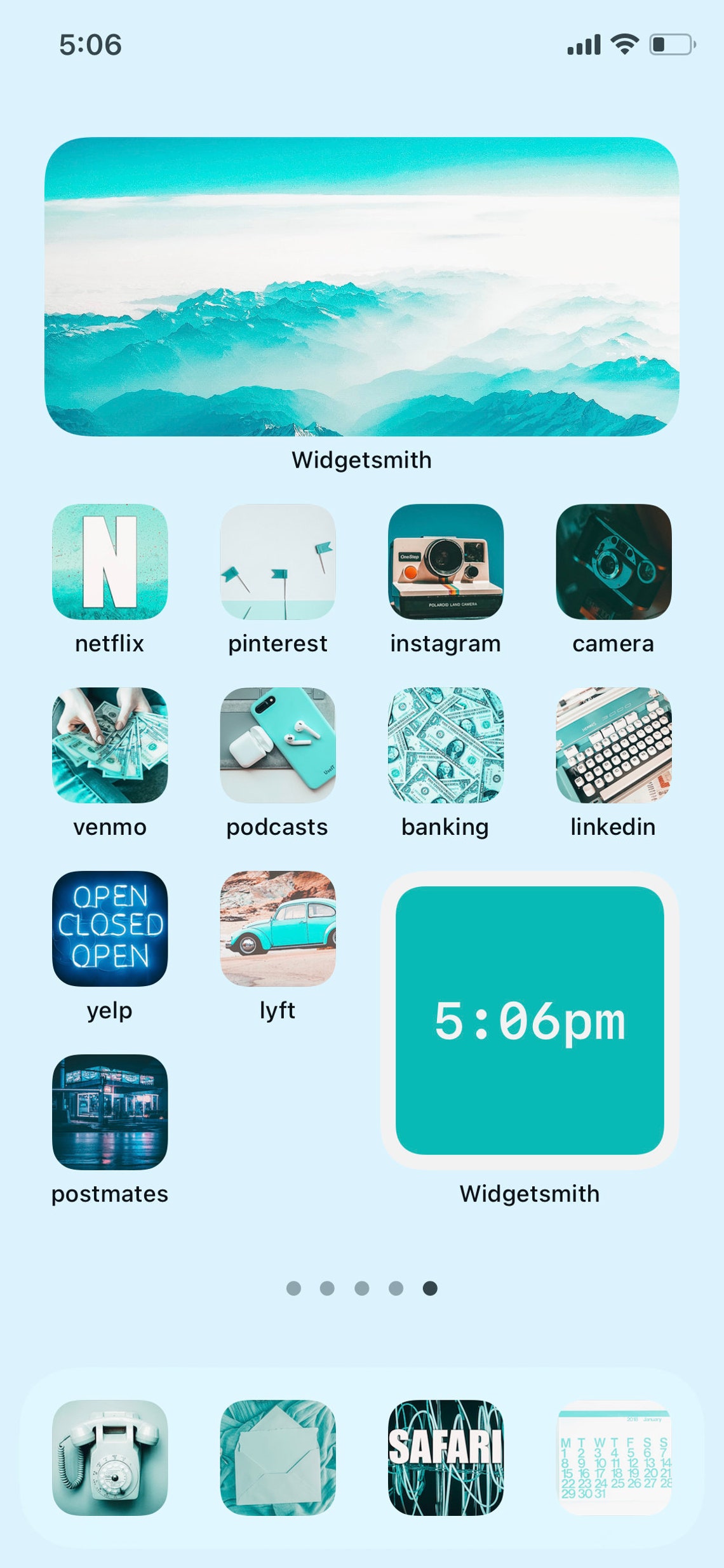Image resolution: width=724 pixels, height=1568 pixels.
Task: Launch Safari from the dock
Action: pos(446,1457)
